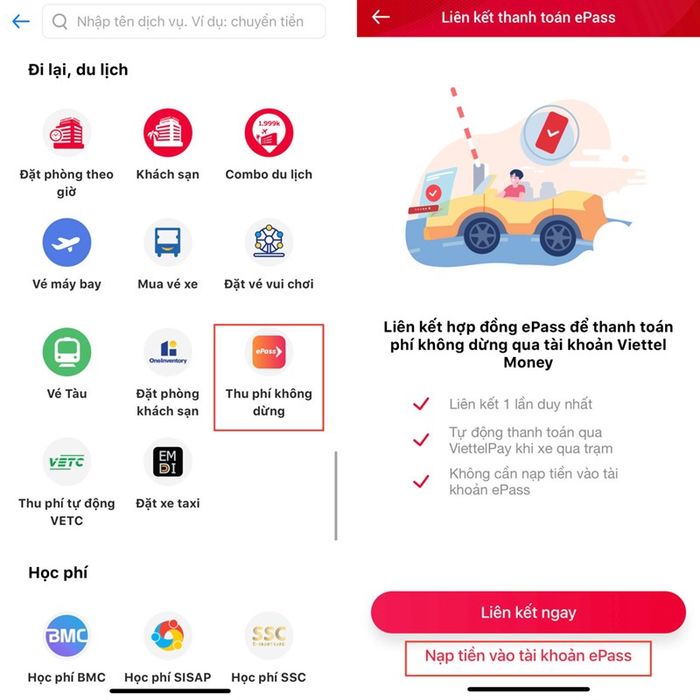Screen dimensions: 700x700
Task: Open Nạp tiền vào tài khoản ePass
Action: (x=528, y=656)
